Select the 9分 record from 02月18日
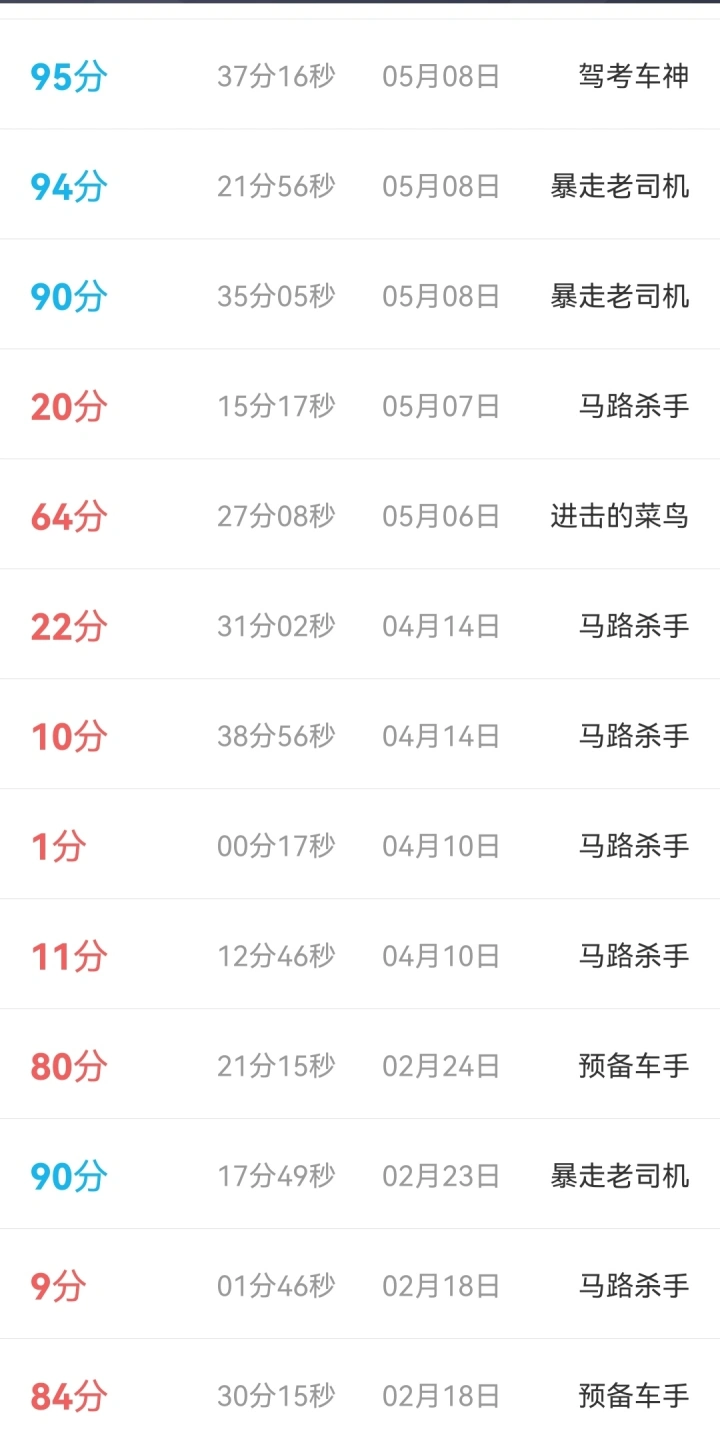 tap(360, 1285)
